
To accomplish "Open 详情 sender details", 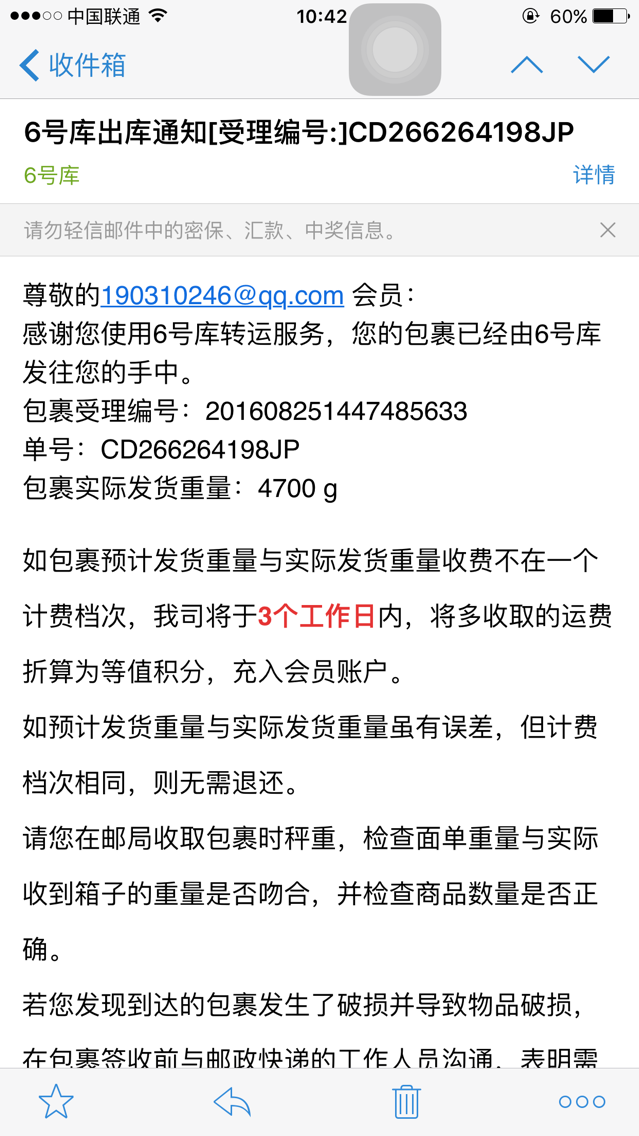I will tap(594, 175).
